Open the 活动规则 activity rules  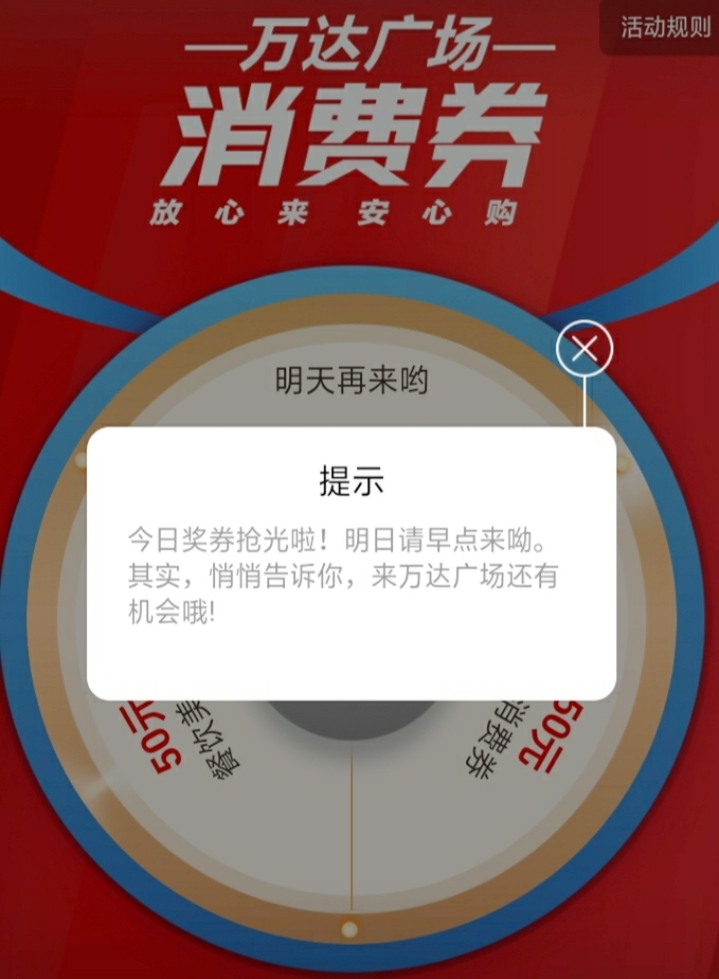click(x=664, y=27)
